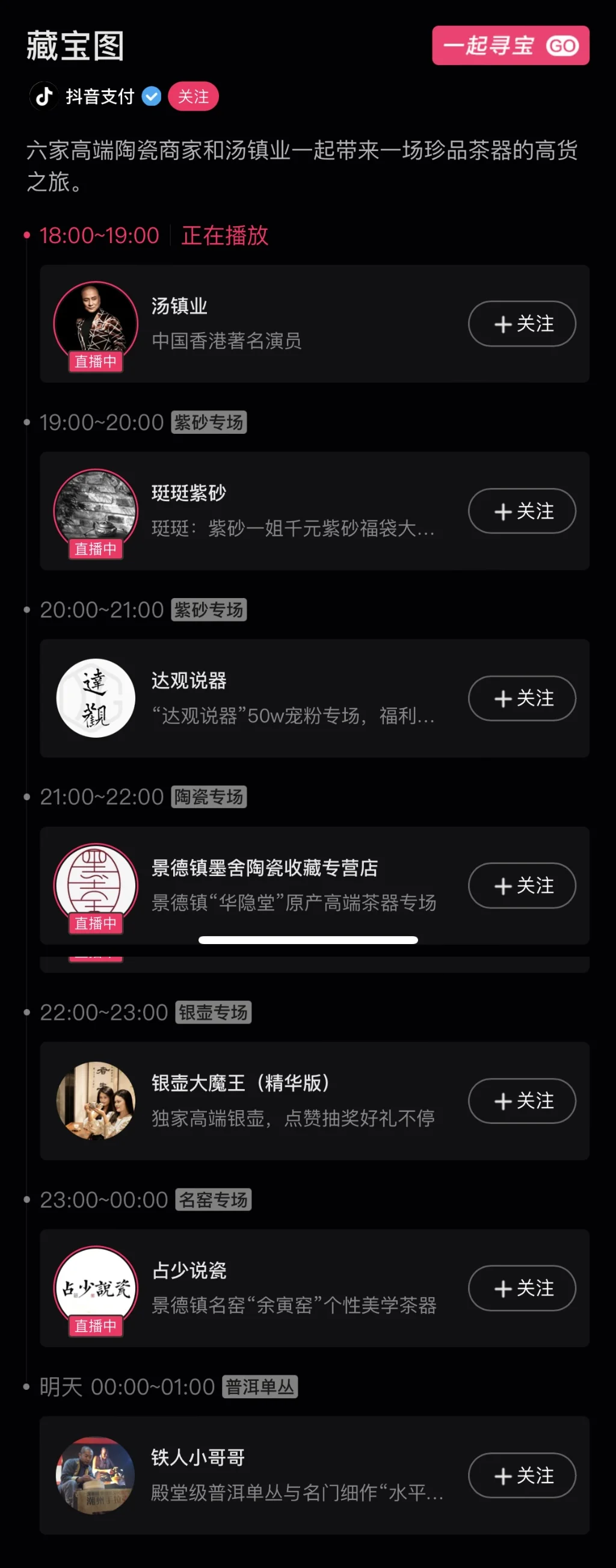Viewport: 616px width, 1568px height.
Task: Open the 铁人小哥哥 session card
Action: [x=292, y=1475]
